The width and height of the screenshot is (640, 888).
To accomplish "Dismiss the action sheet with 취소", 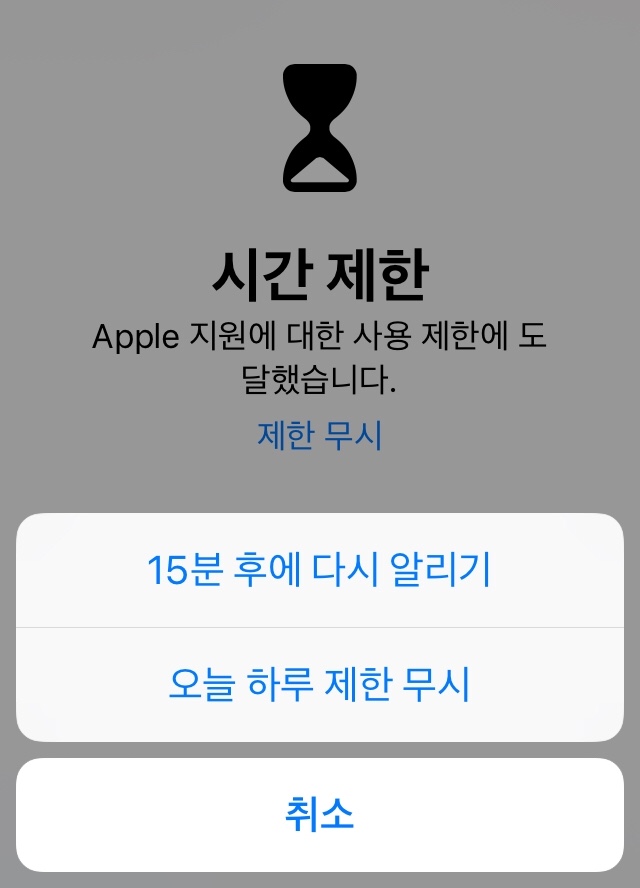I will coord(319,814).
